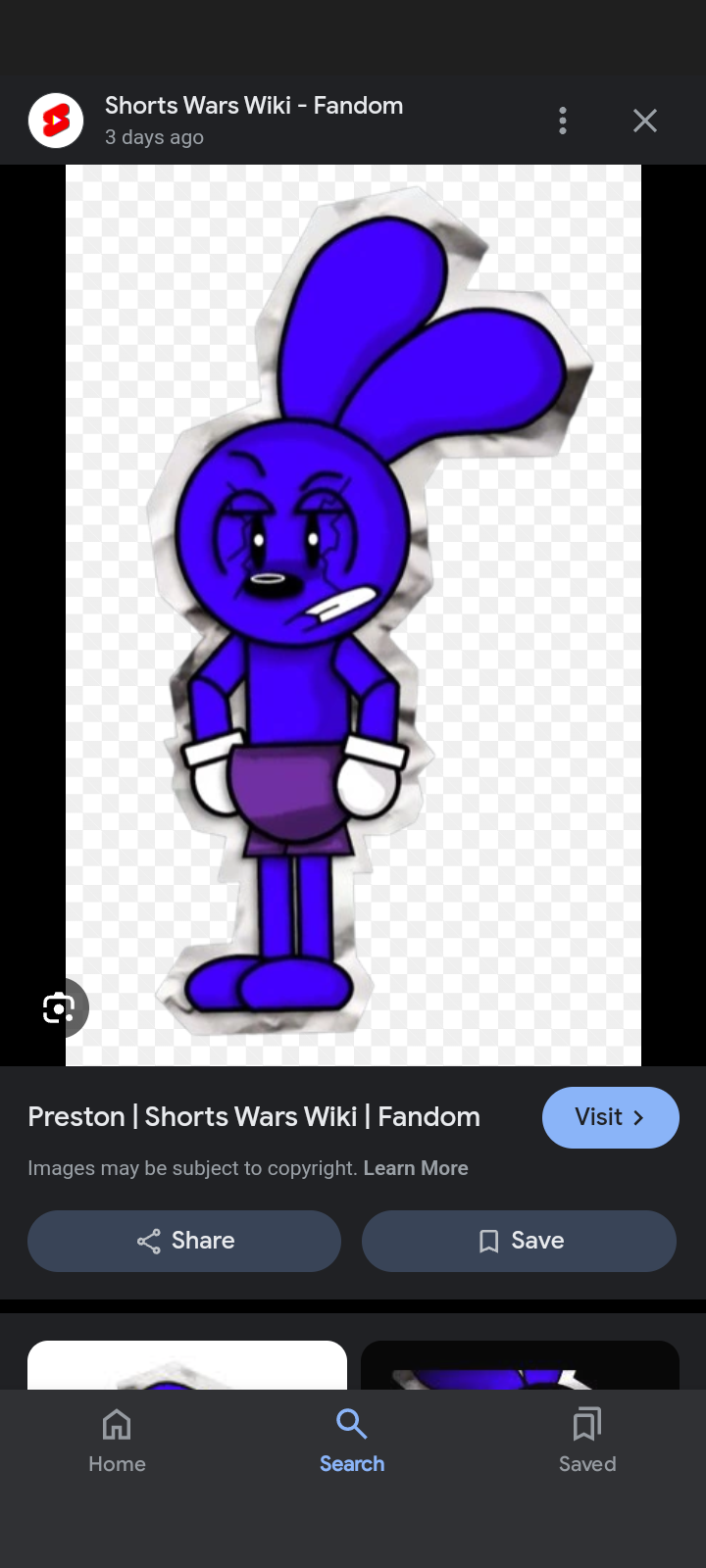The height and width of the screenshot is (1568, 706).
Task: Tap the share icon inside the Share button
Action: point(148,1241)
